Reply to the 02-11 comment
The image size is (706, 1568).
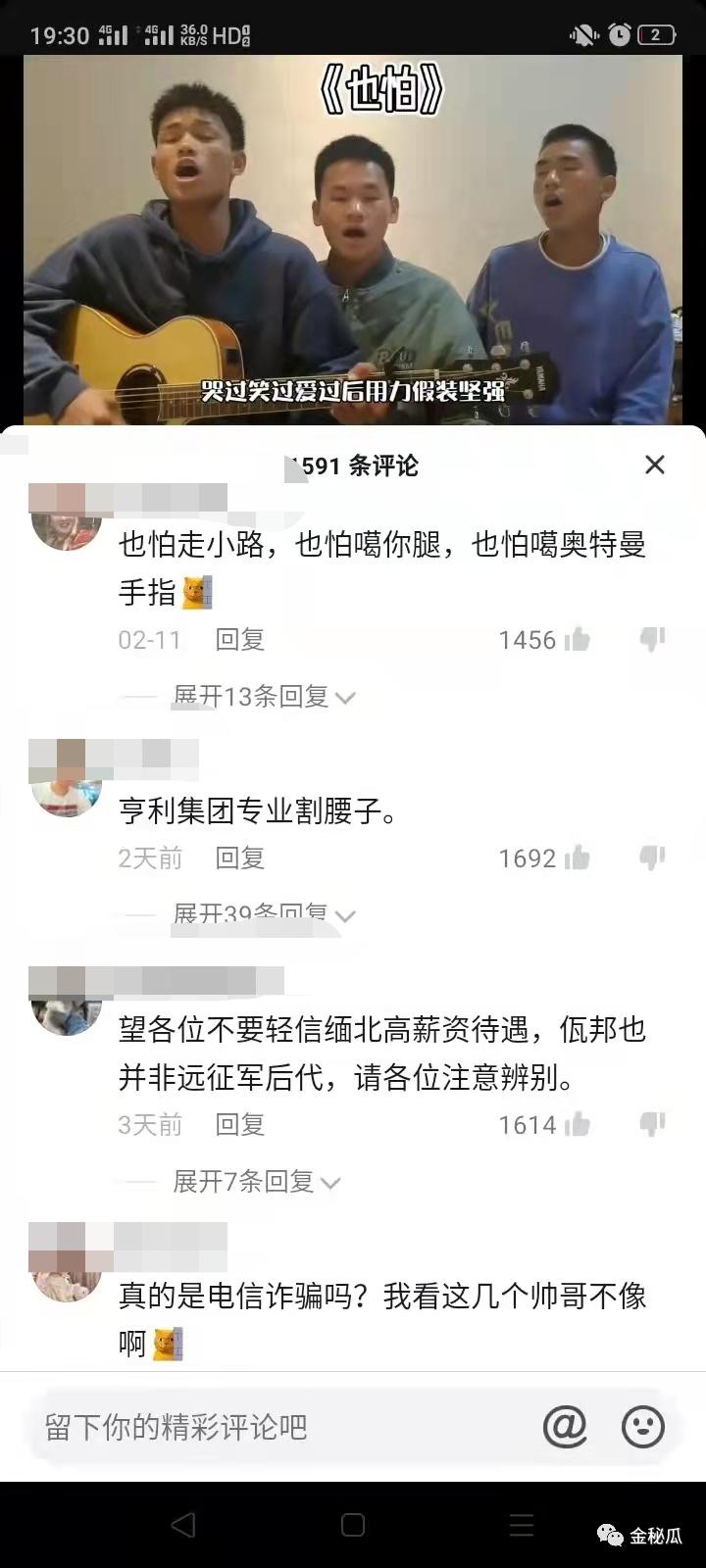(x=240, y=640)
